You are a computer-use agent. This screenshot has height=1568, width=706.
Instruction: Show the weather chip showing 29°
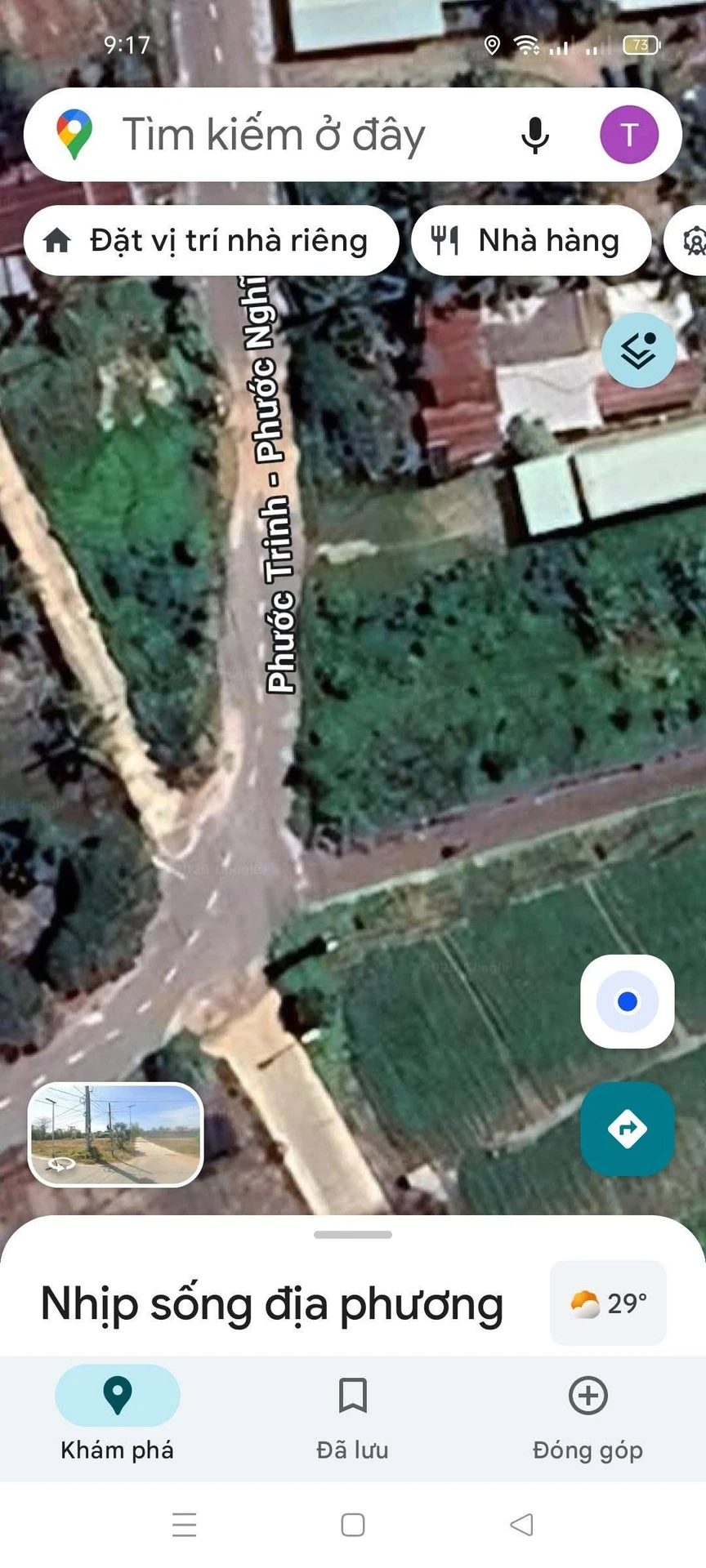click(x=609, y=1303)
